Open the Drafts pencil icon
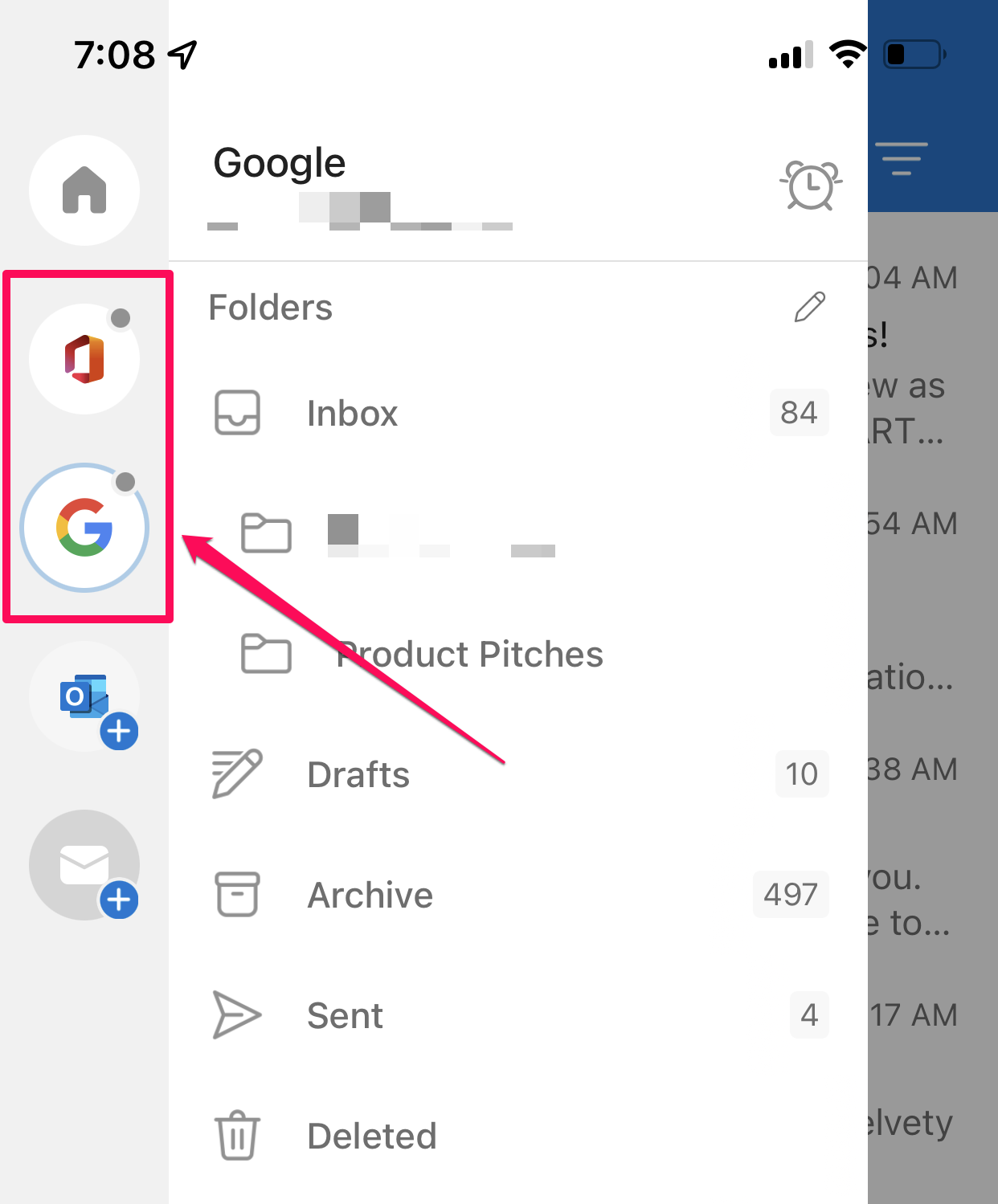The height and width of the screenshot is (1204, 998). (236, 773)
